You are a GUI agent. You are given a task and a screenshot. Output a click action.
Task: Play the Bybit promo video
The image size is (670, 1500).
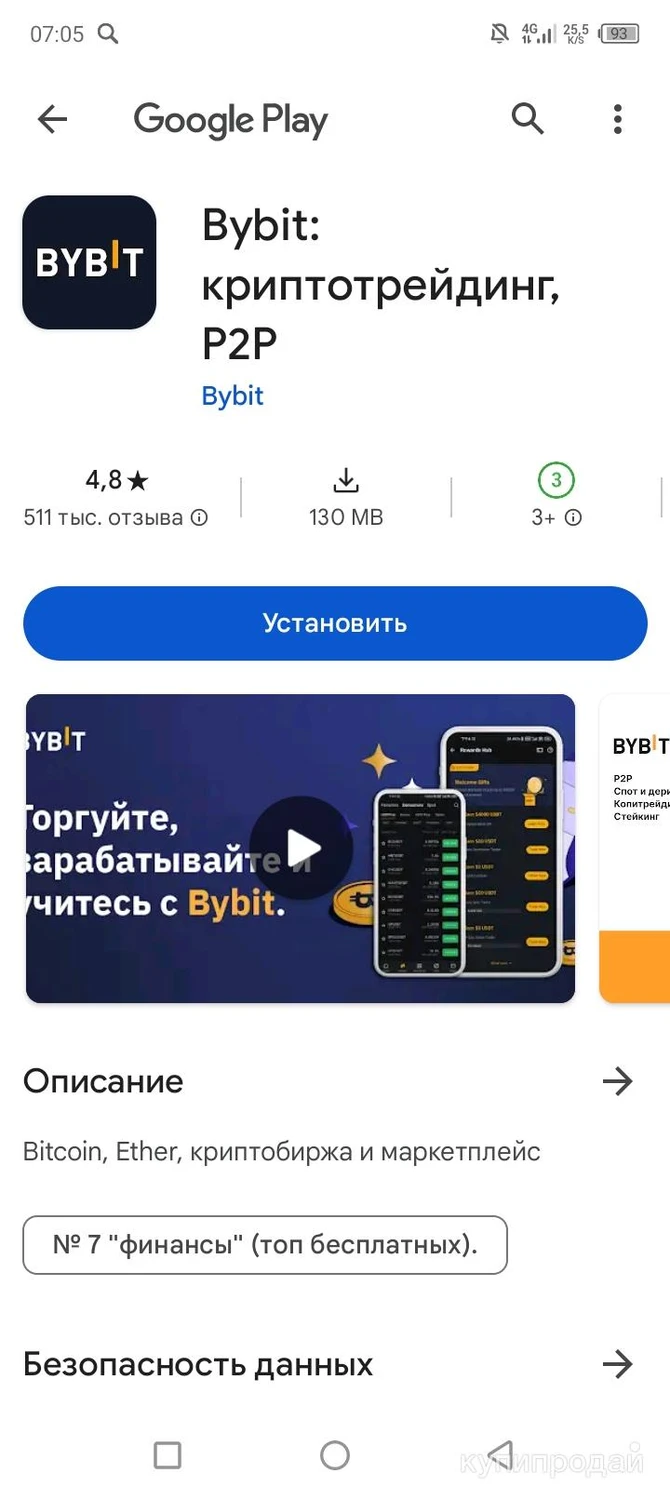(300, 848)
